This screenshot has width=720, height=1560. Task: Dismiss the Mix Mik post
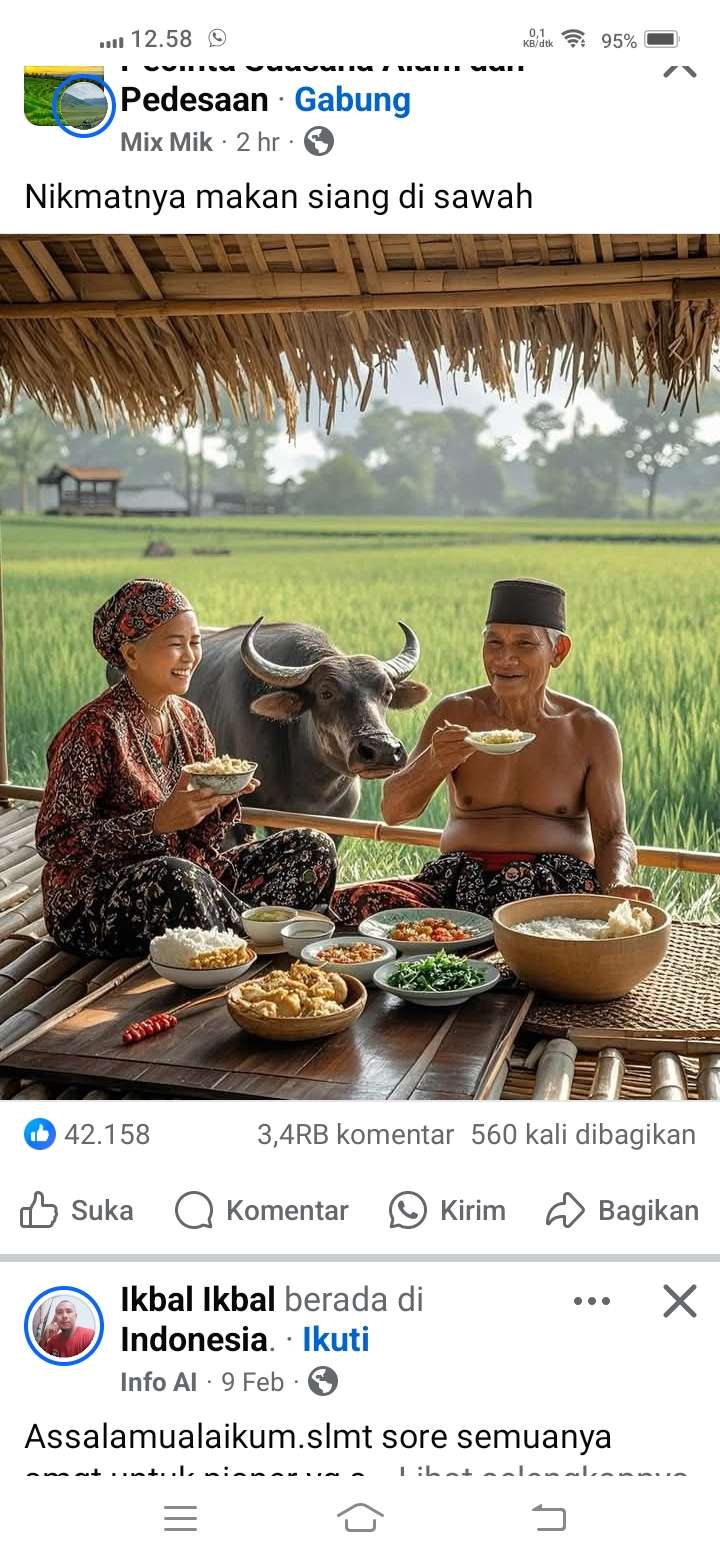tap(680, 68)
